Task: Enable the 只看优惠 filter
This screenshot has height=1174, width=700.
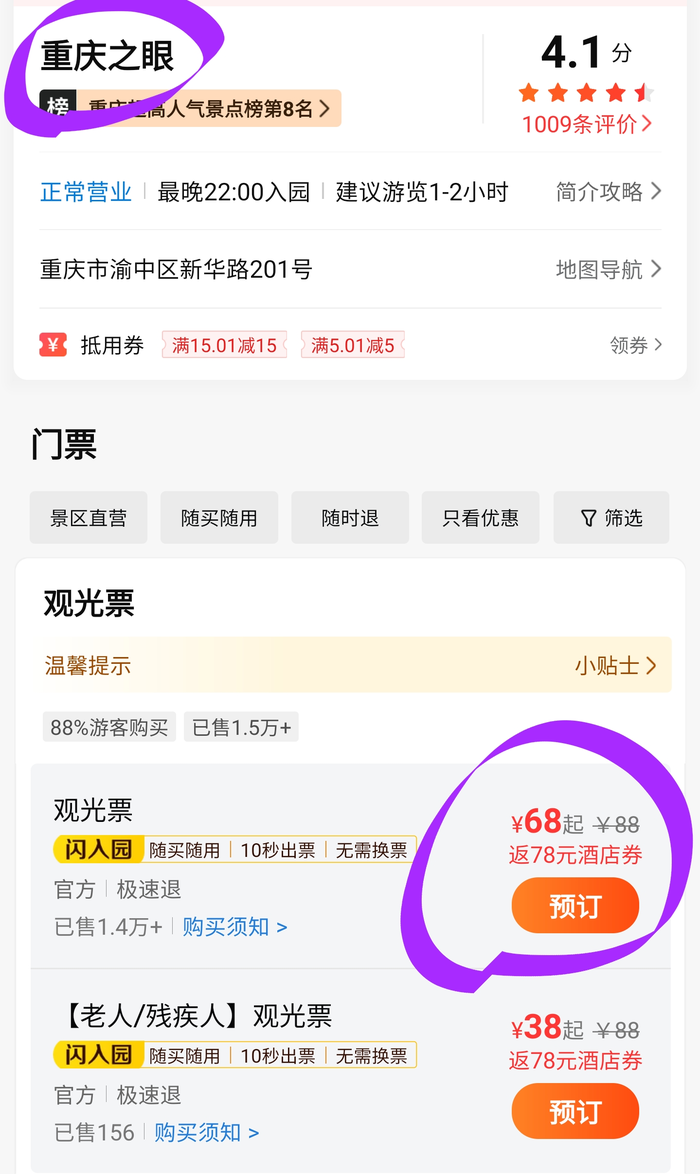Action: 480,517
